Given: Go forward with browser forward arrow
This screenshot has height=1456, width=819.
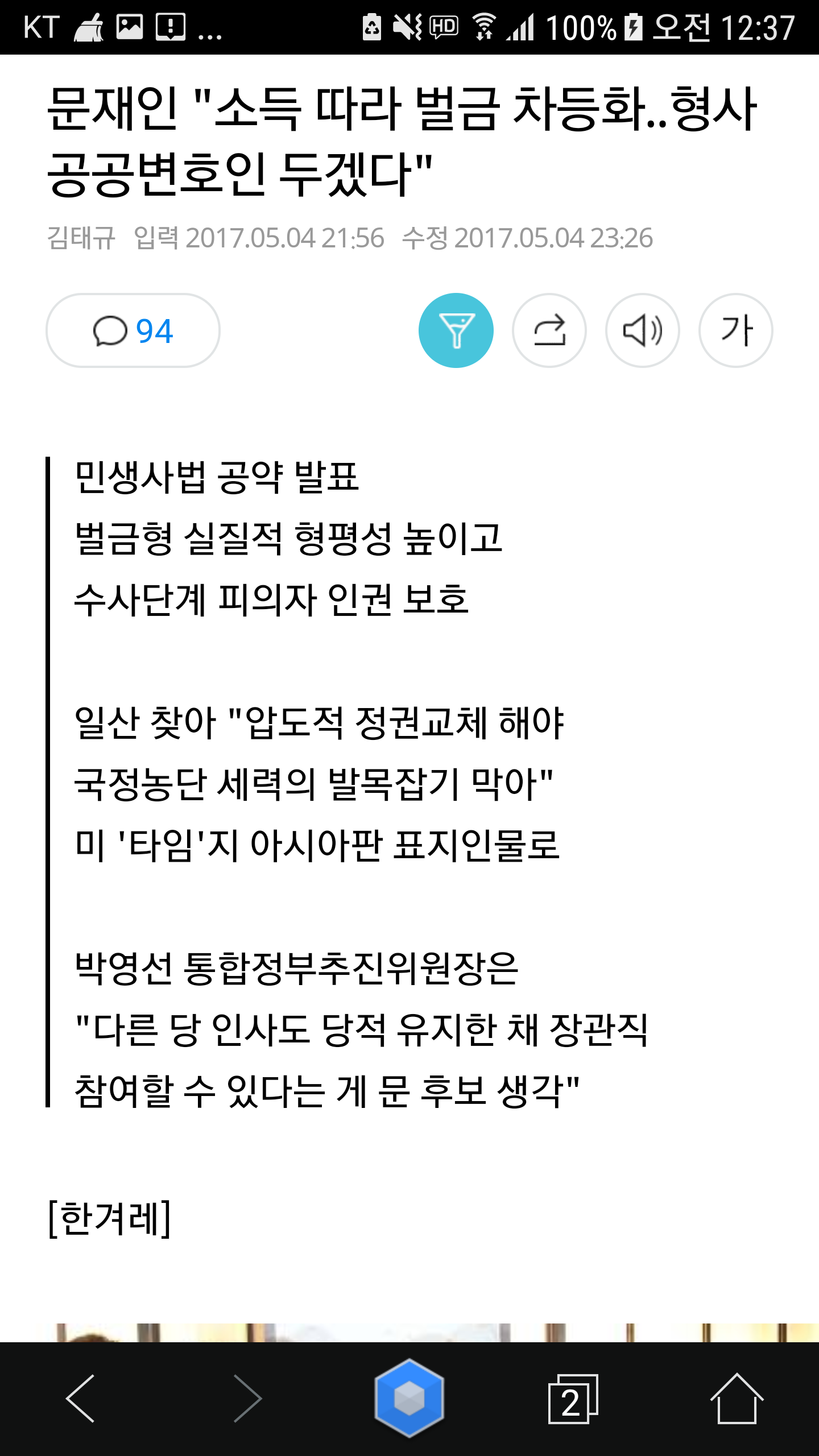Looking at the screenshot, I should 247,1399.
